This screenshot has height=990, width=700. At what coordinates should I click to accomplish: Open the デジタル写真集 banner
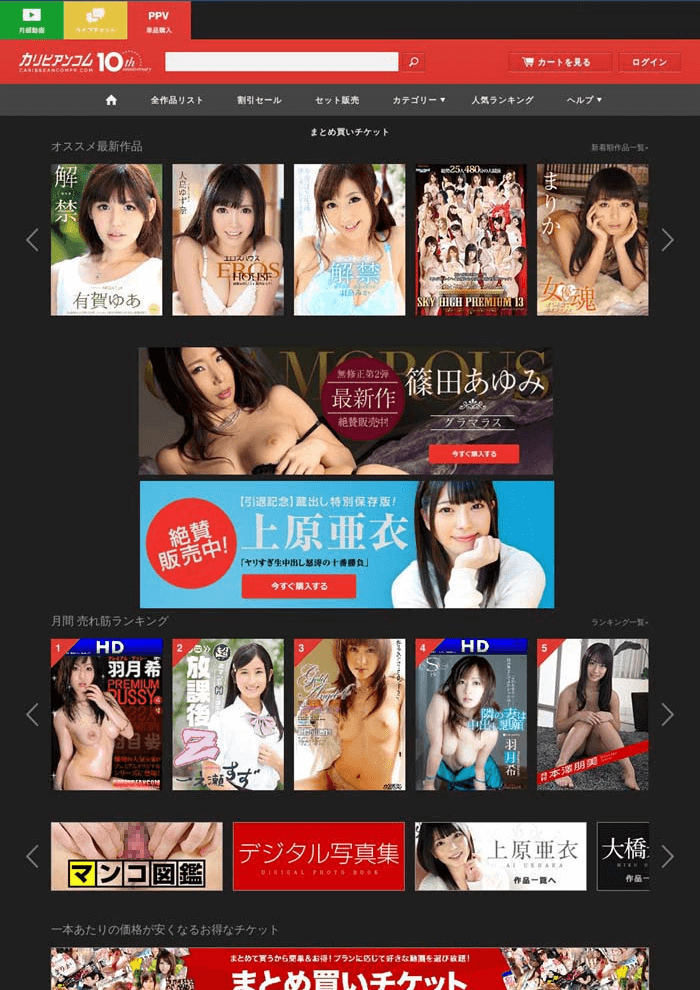click(x=318, y=856)
